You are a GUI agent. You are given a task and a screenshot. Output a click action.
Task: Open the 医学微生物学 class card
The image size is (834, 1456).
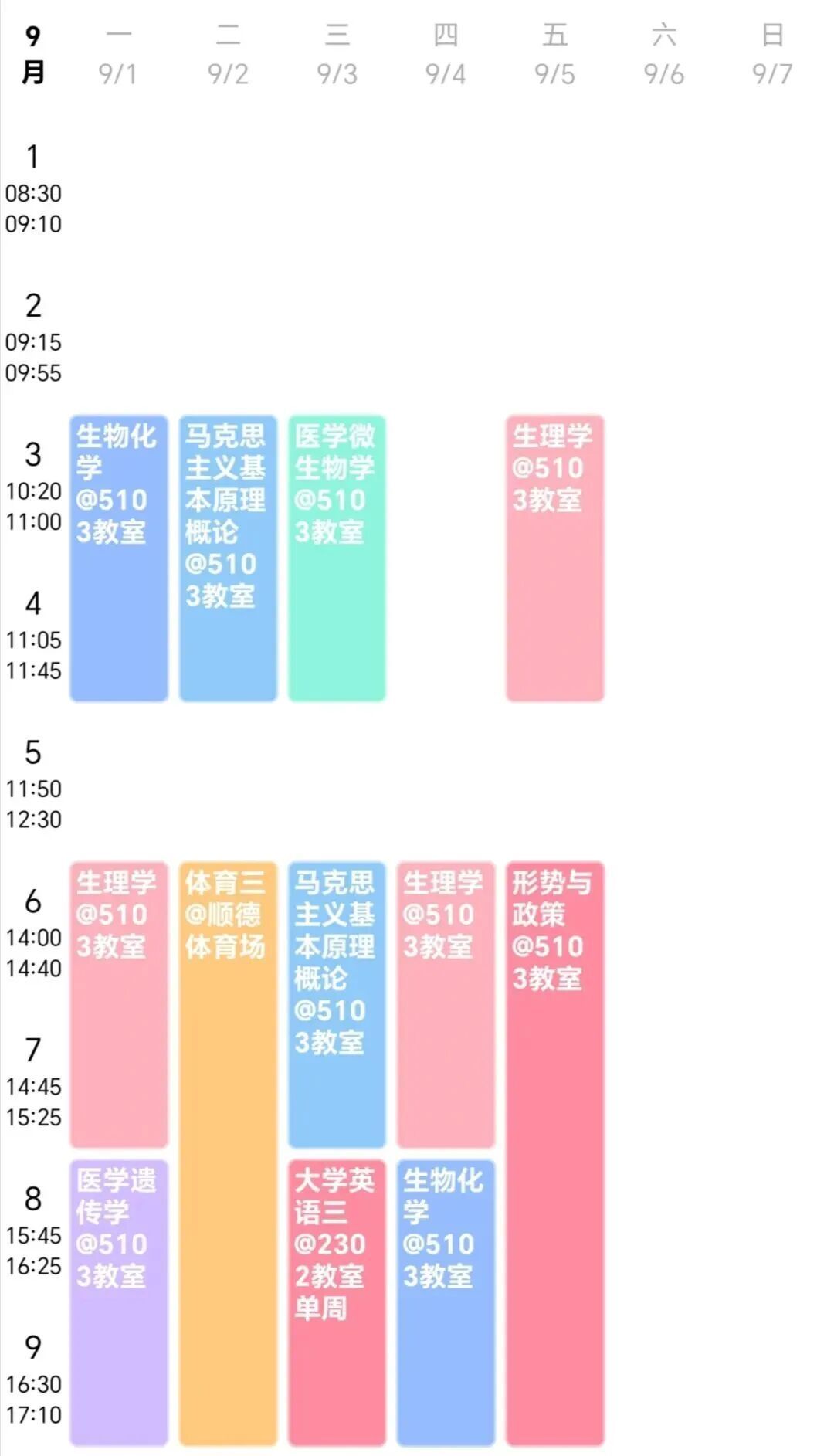337,558
